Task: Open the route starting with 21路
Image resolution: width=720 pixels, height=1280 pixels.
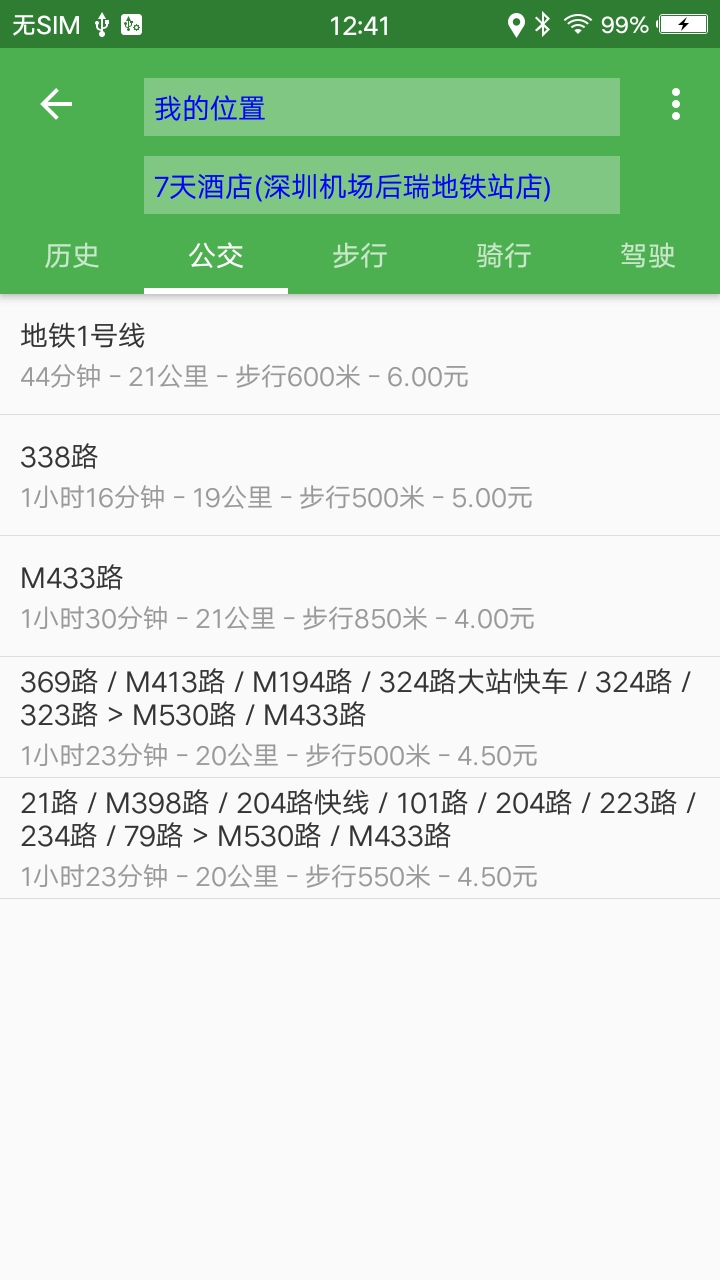Action: [360, 838]
